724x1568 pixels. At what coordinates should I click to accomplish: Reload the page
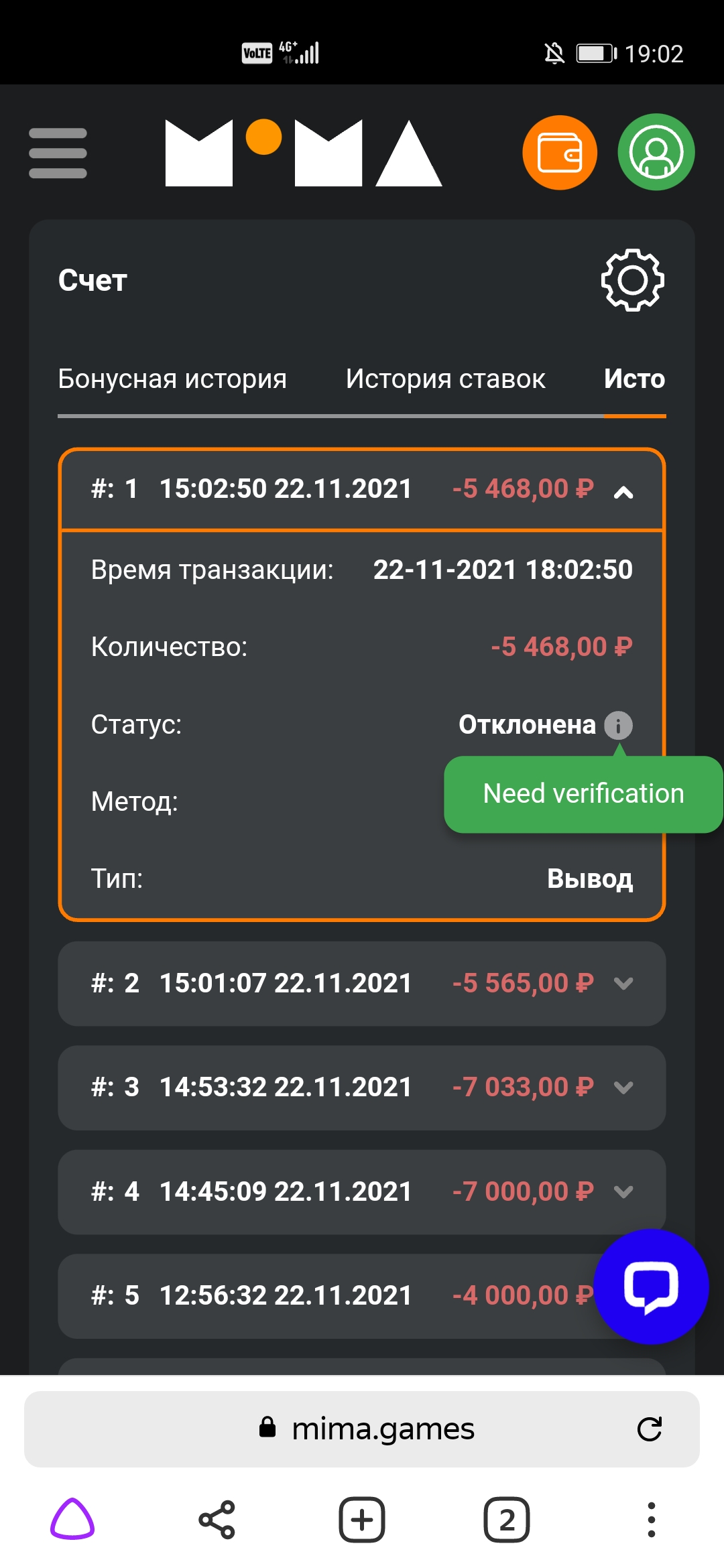(x=650, y=1429)
